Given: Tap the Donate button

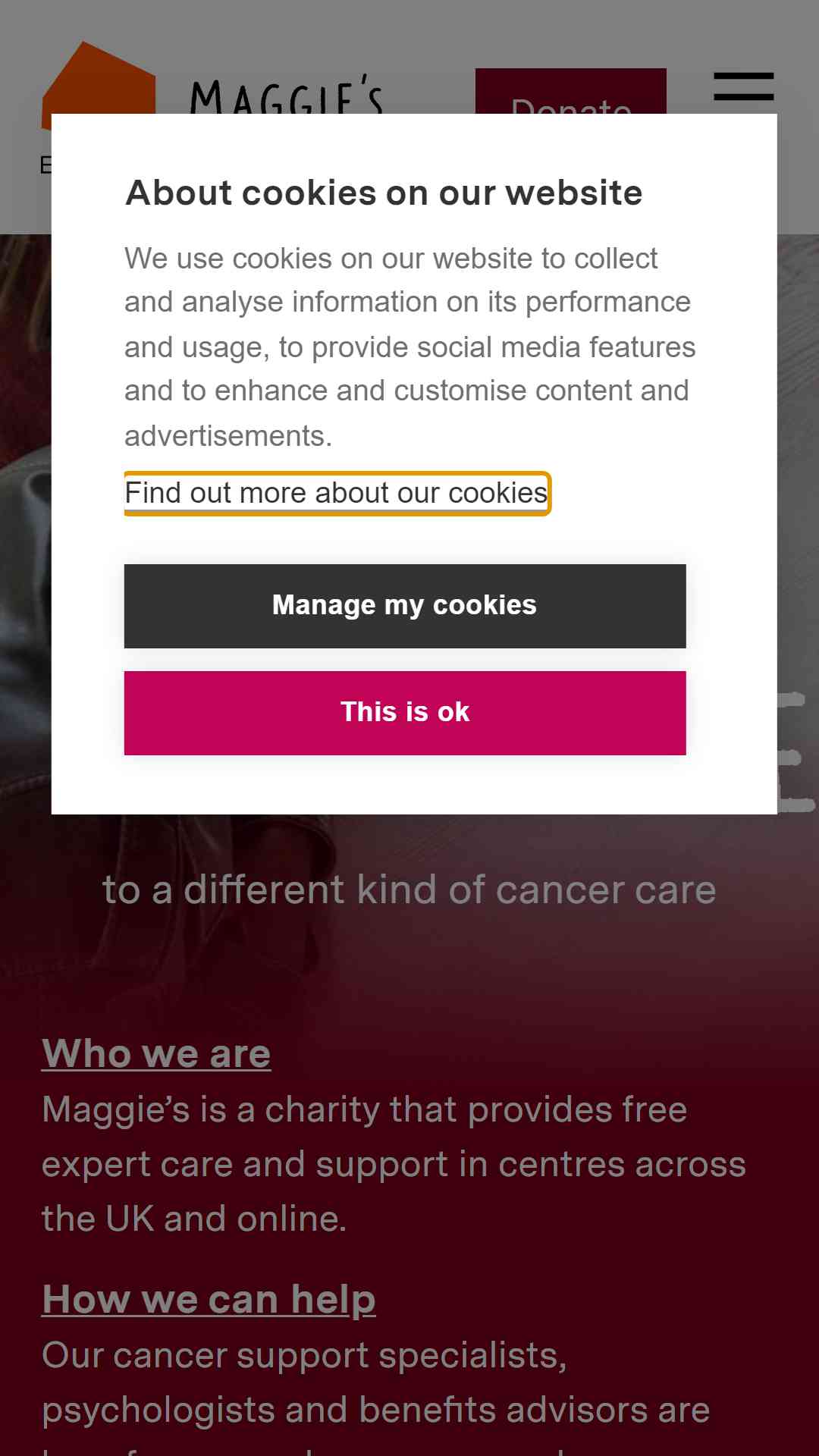Looking at the screenshot, I should click(x=570, y=91).
